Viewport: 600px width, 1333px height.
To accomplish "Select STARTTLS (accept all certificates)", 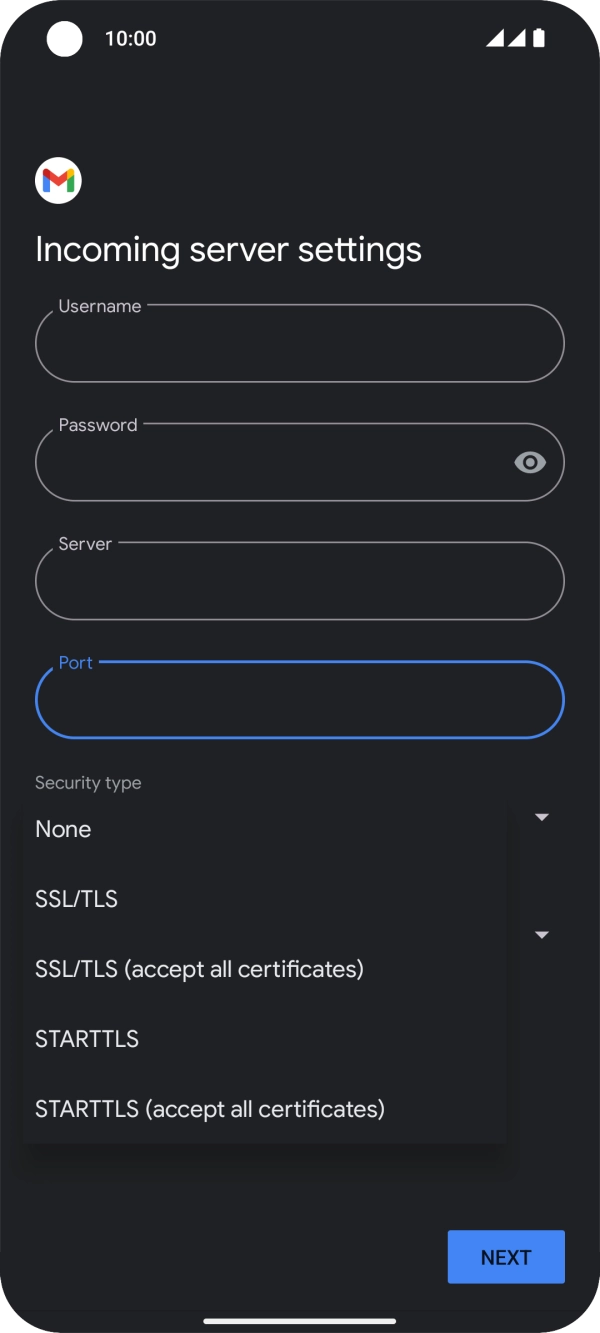I will [x=264, y=1109].
